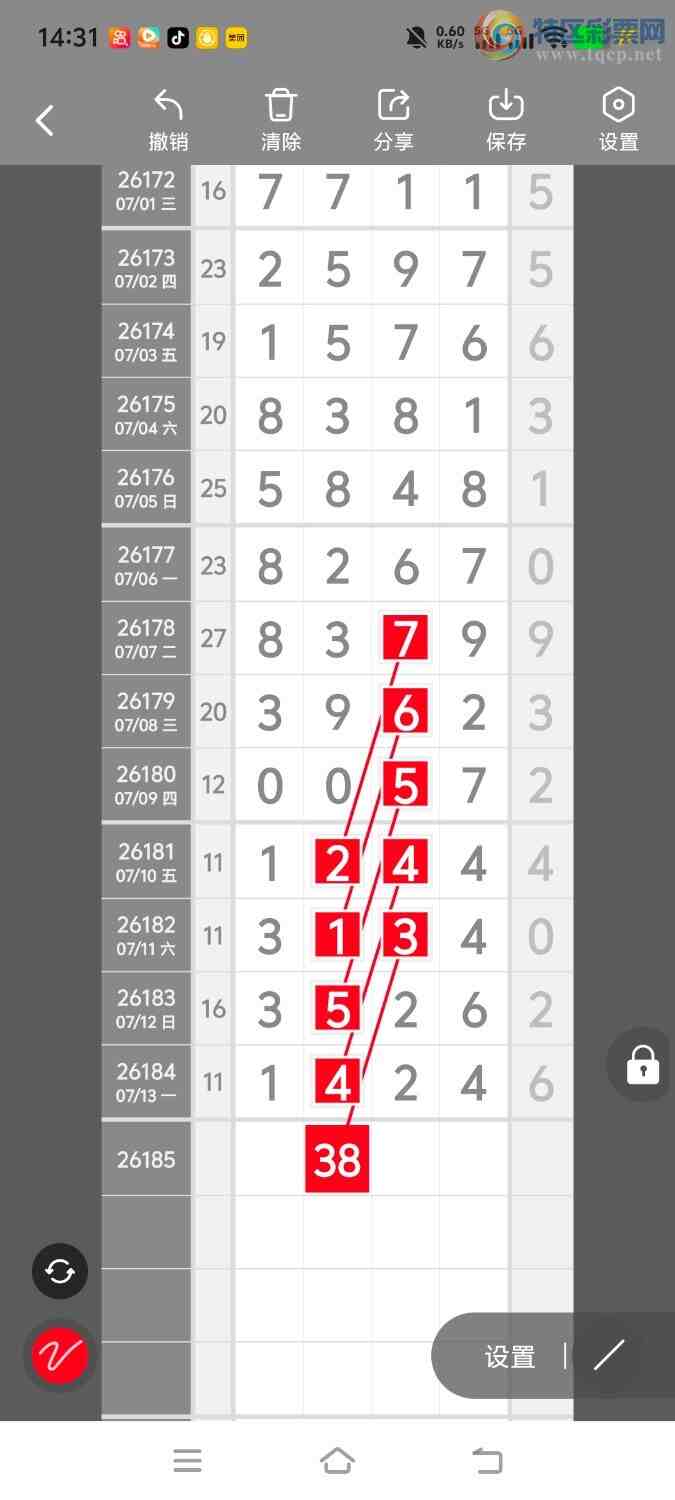Share the chart via 分享
This screenshot has height=1500, width=675.
click(x=394, y=120)
